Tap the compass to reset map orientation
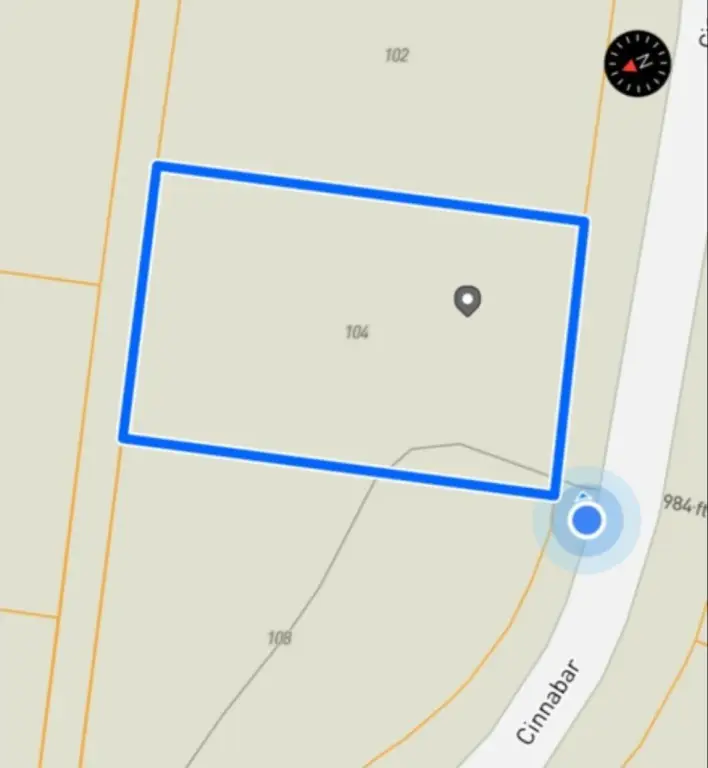This screenshot has width=708, height=768. 637,63
